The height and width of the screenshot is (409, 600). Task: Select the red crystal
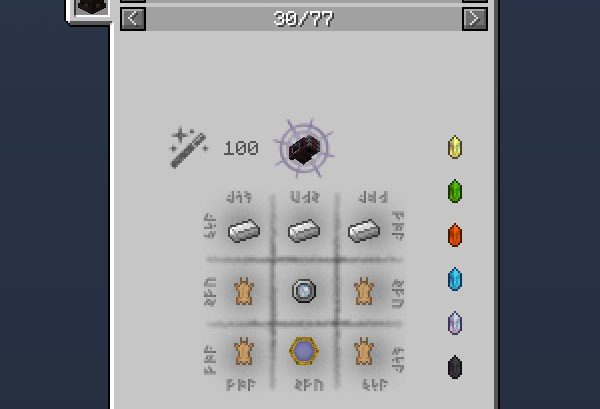click(x=455, y=236)
